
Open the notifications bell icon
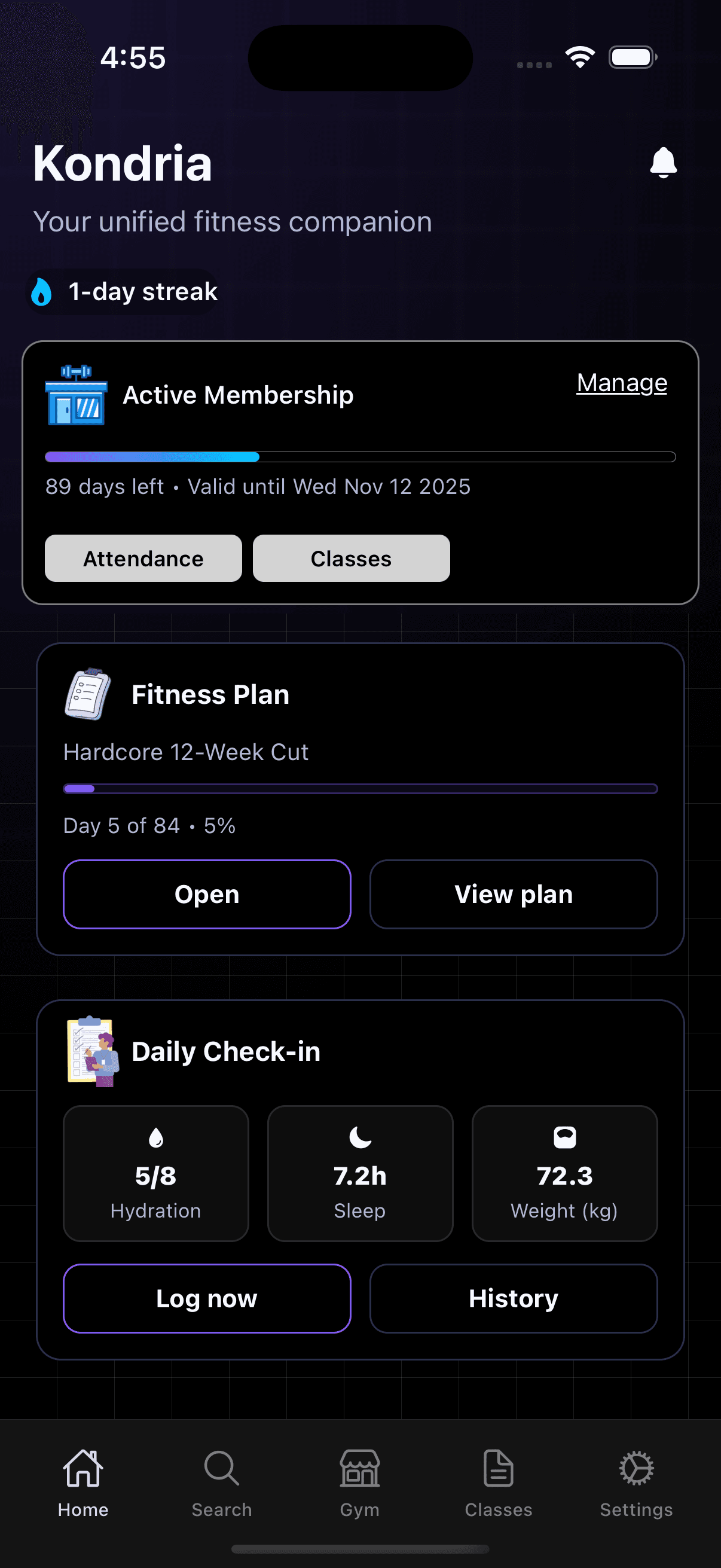click(x=663, y=163)
